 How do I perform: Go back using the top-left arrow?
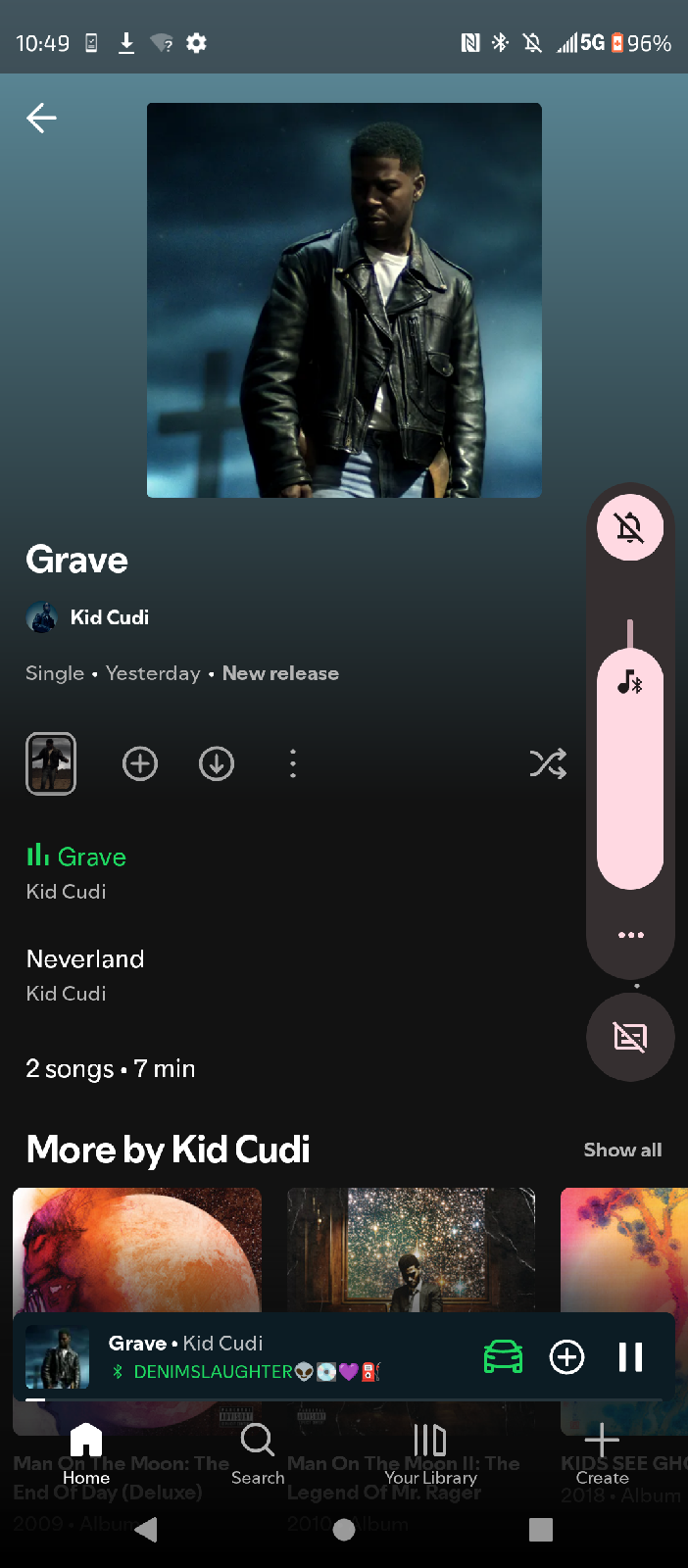[41, 119]
